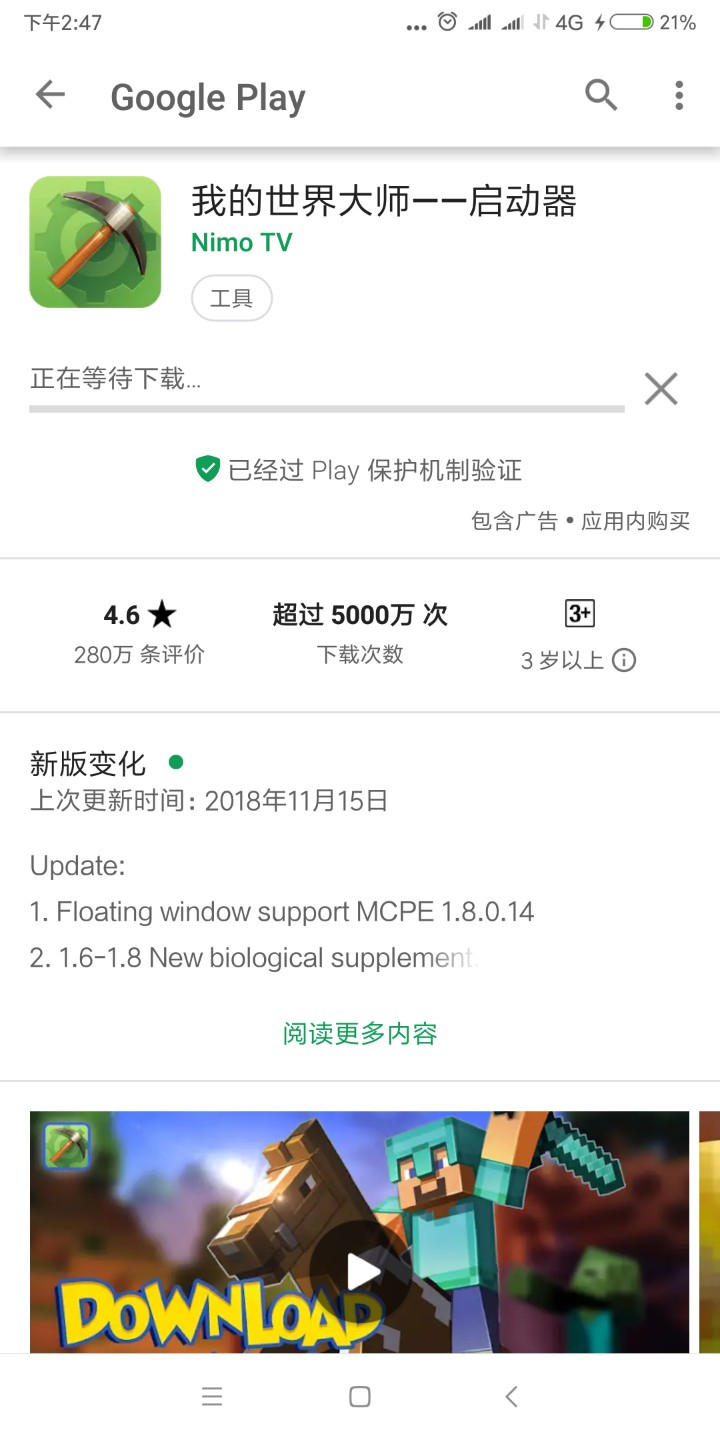Viewport: 720px width, 1440px height.
Task: Open the 4.6 star reviews
Action: click(139, 632)
